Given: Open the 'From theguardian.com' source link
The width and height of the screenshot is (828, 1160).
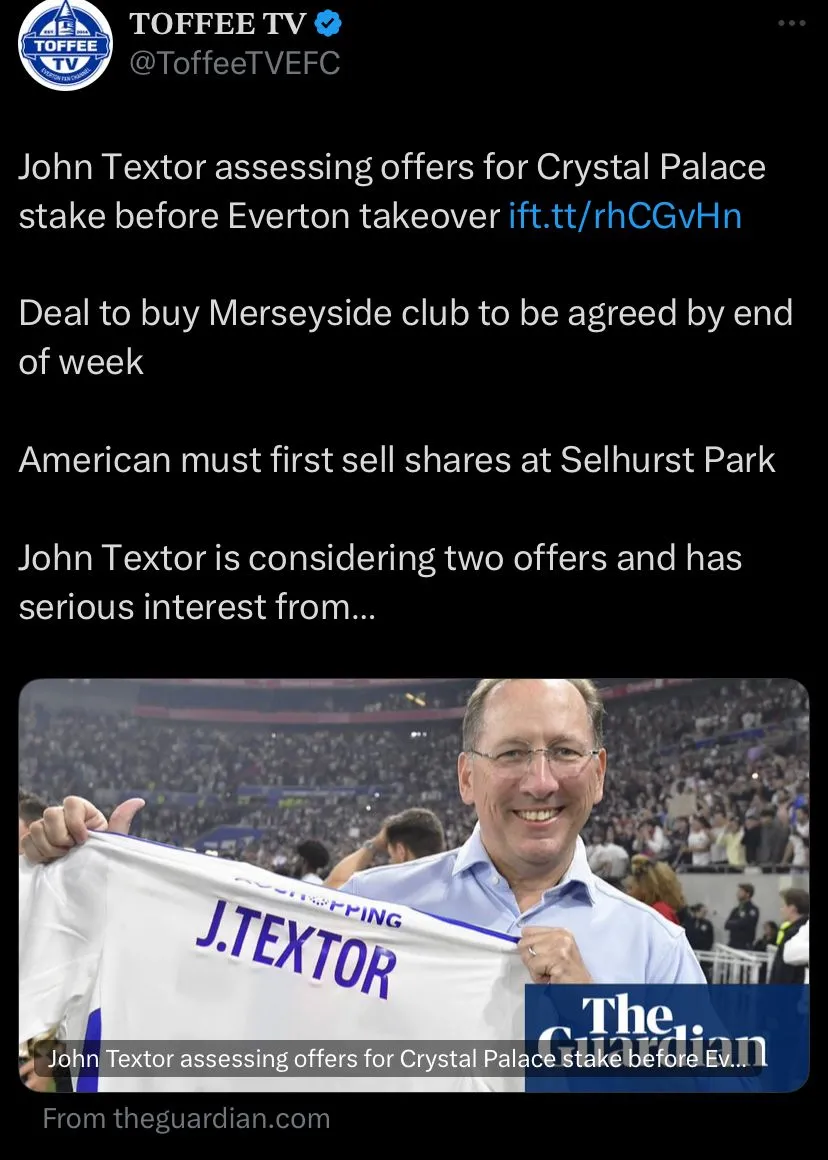Looking at the screenshot, I should [186, 1118].
